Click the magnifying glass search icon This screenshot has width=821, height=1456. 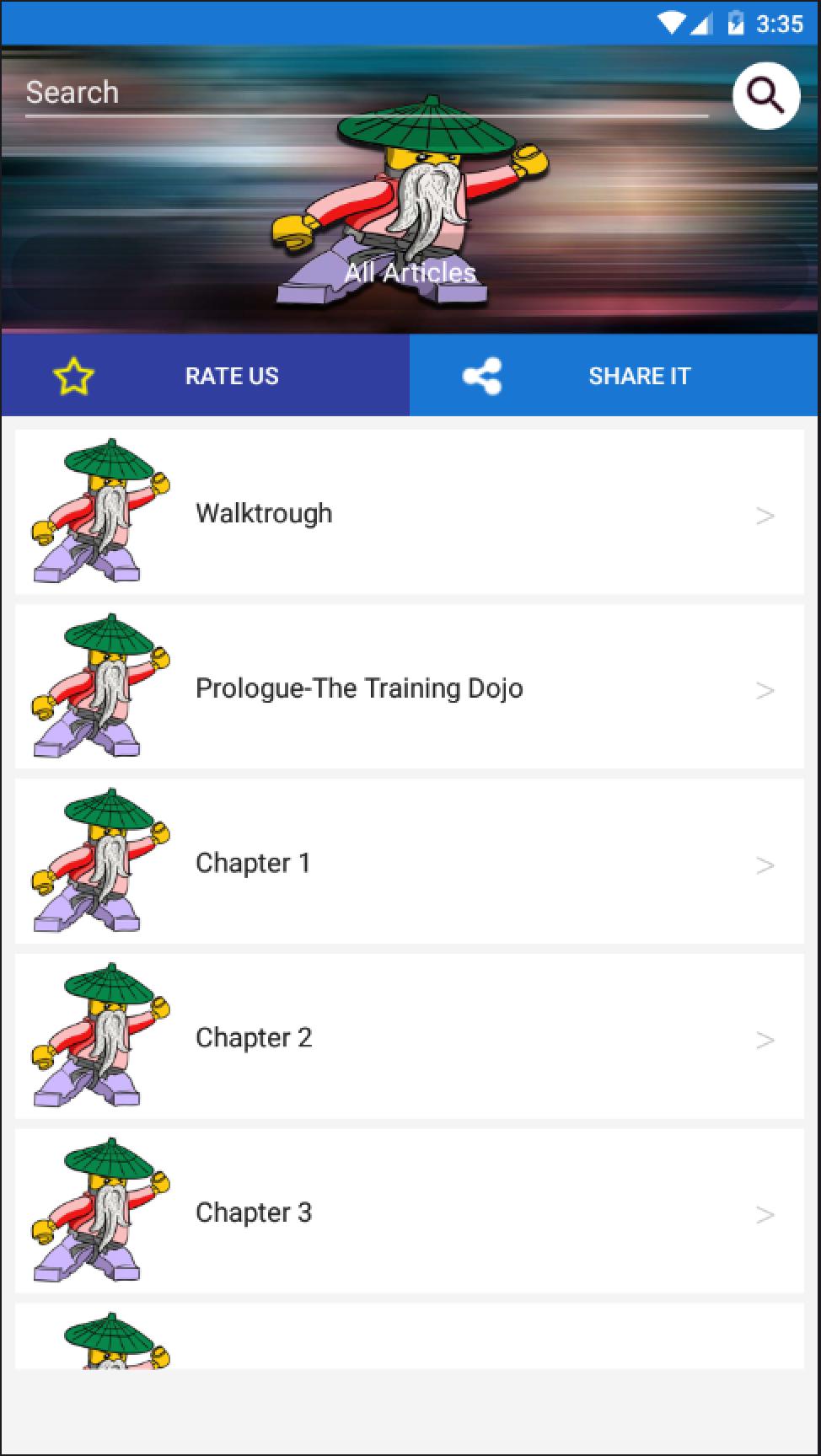click(x=764, y=95)
